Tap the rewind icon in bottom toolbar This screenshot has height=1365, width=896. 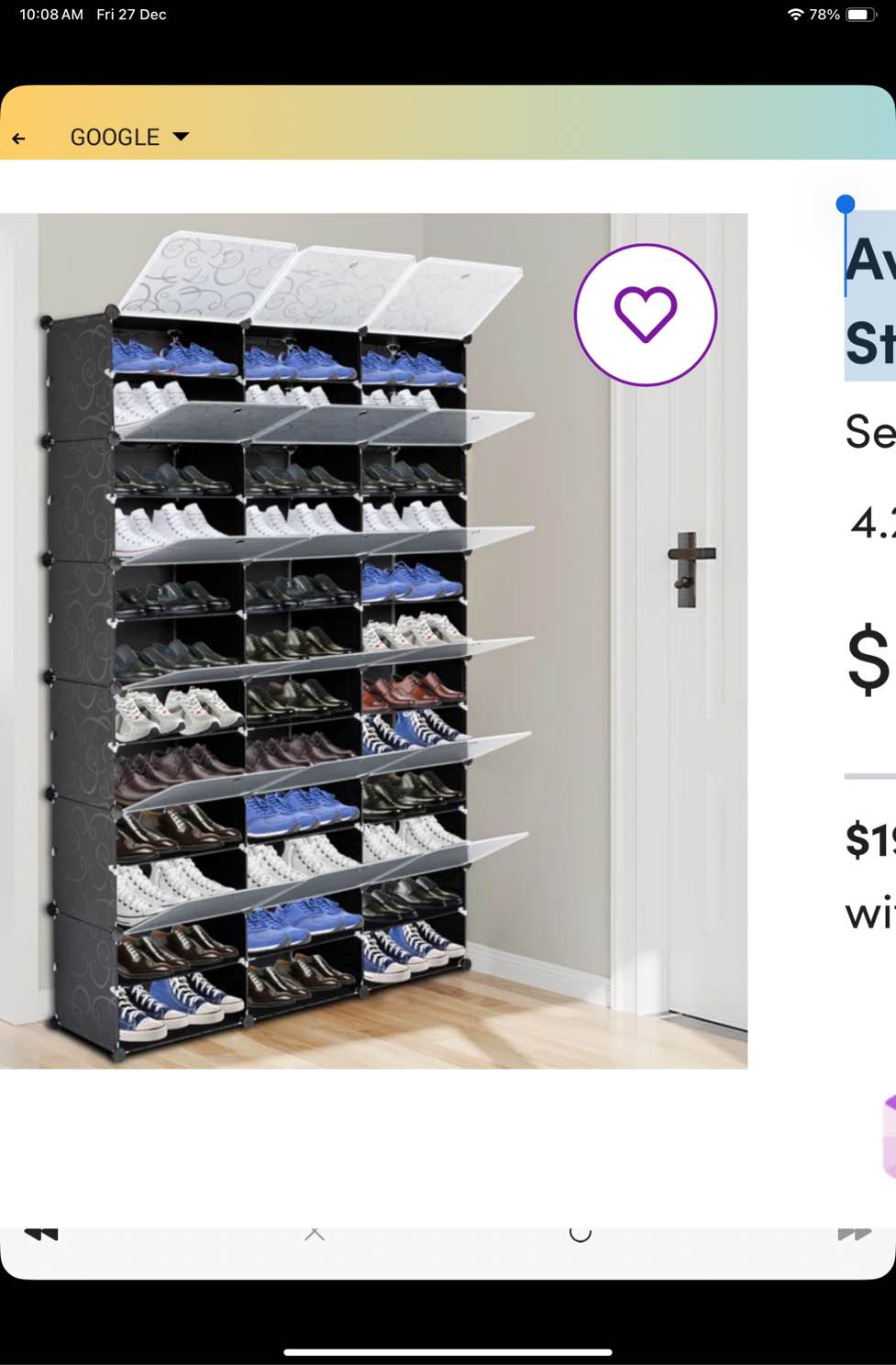pos(40,1234)
